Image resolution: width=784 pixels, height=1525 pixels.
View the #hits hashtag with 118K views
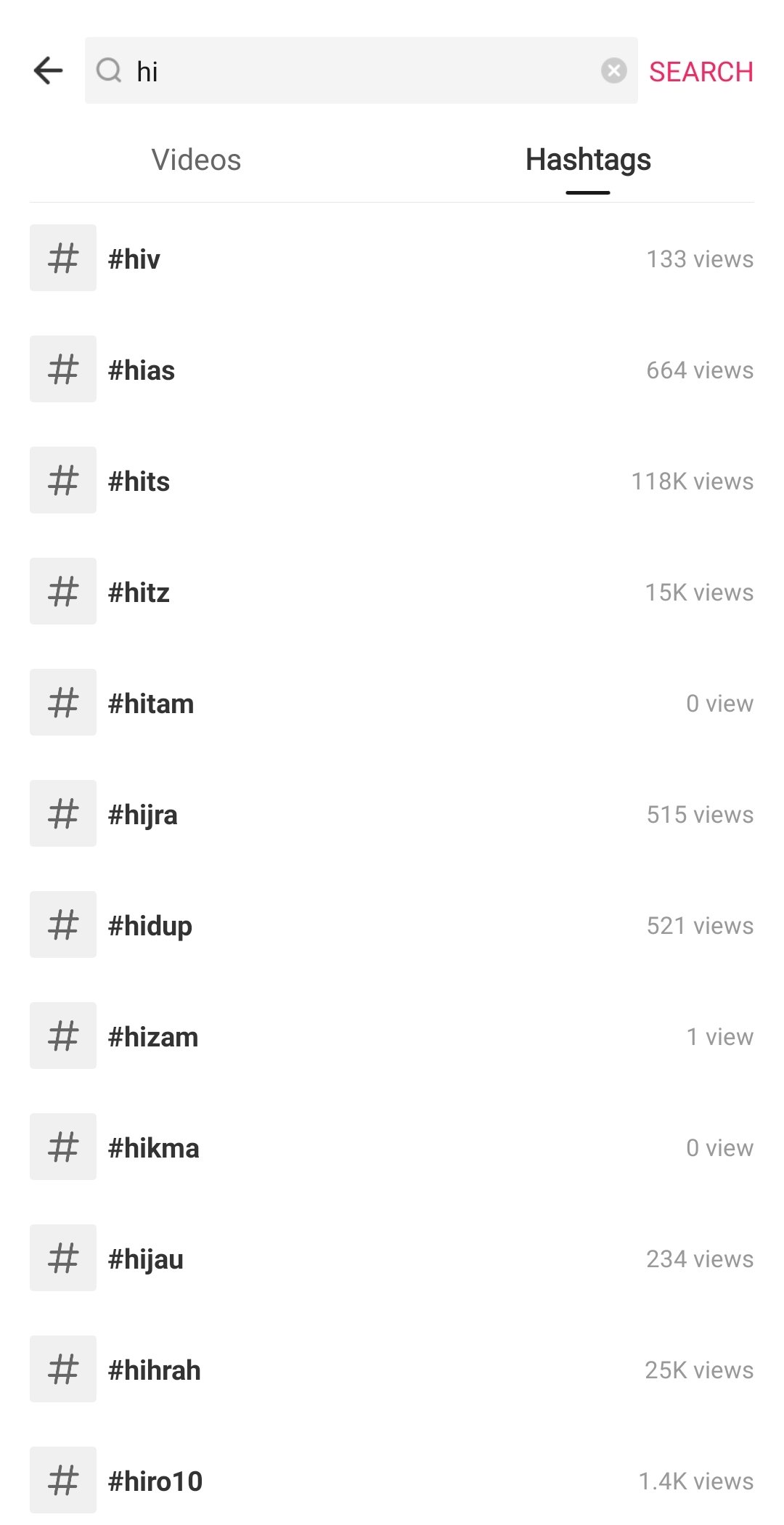tap(392, 481)
